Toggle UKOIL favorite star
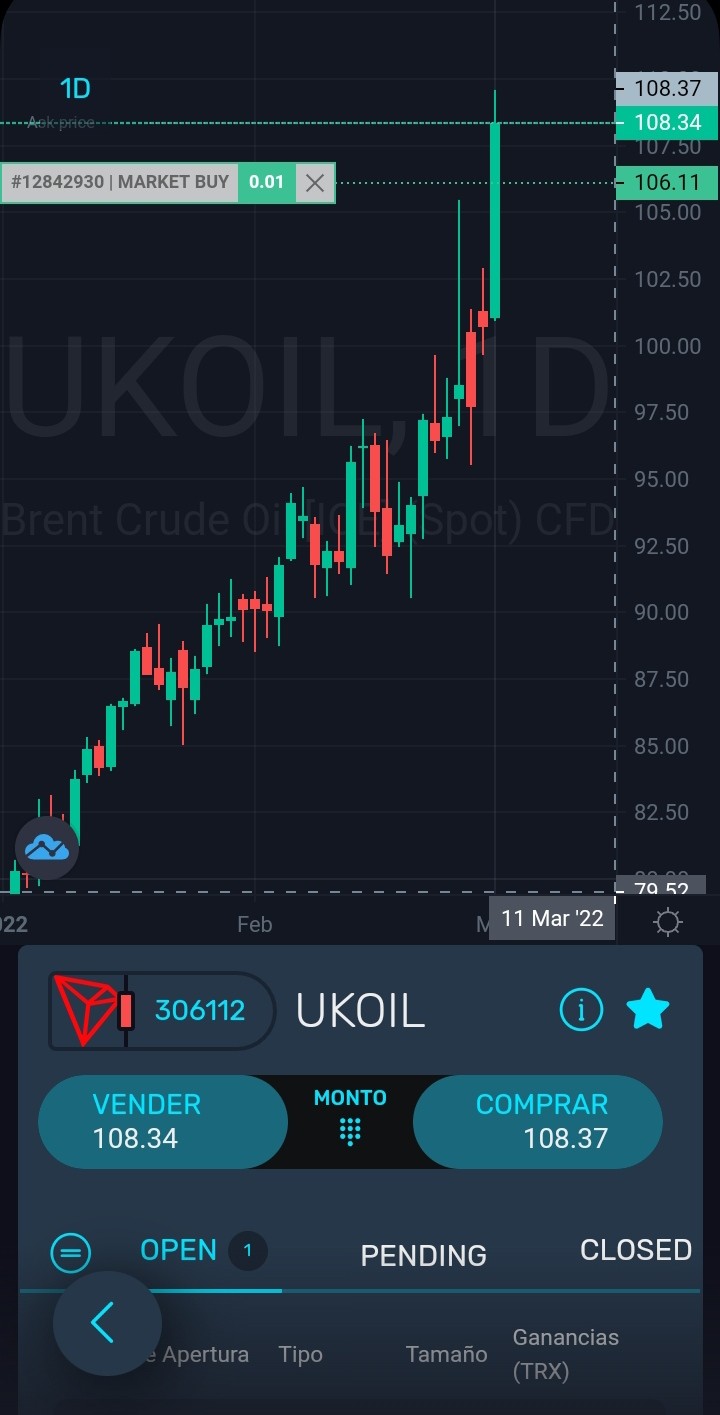 [648, 1010]
